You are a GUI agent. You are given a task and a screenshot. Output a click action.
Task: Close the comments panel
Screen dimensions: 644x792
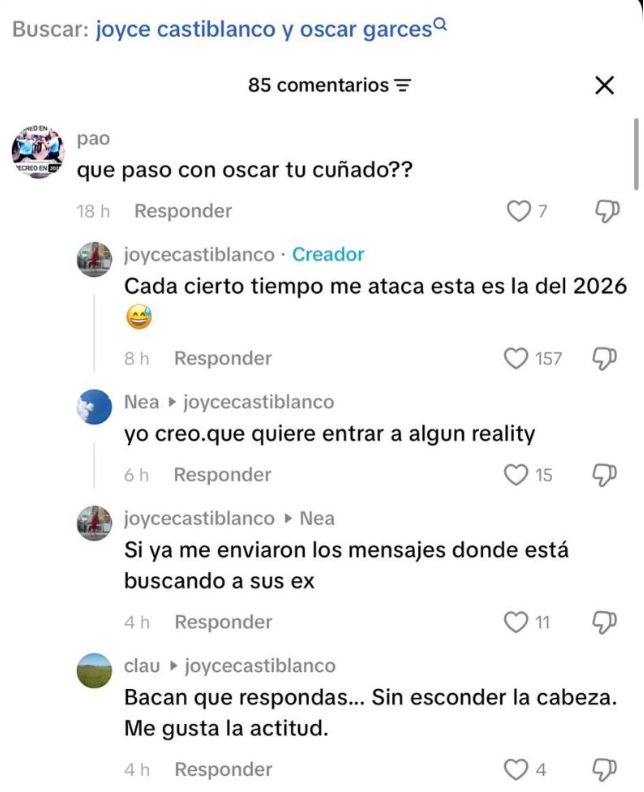604,86
